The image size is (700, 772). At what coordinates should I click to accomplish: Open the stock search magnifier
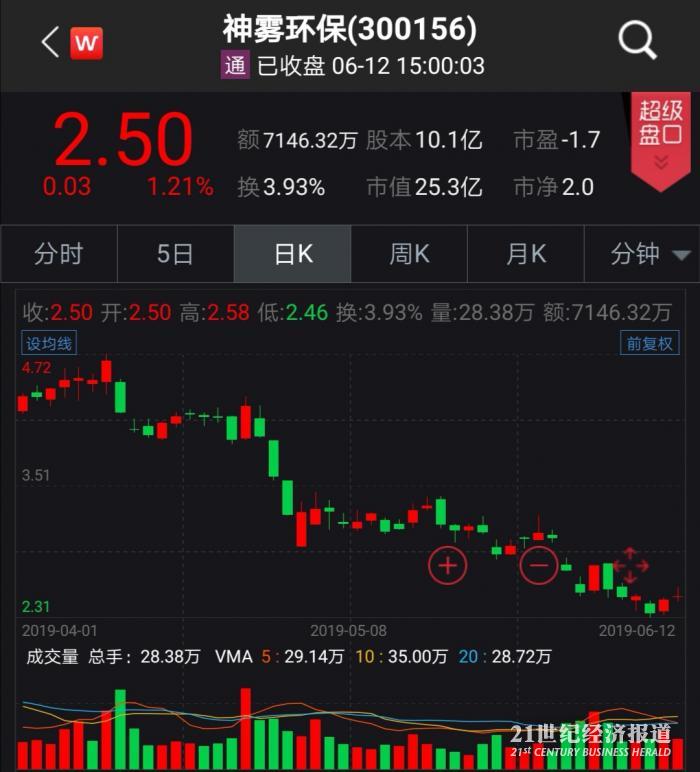[x=637, y=41]
